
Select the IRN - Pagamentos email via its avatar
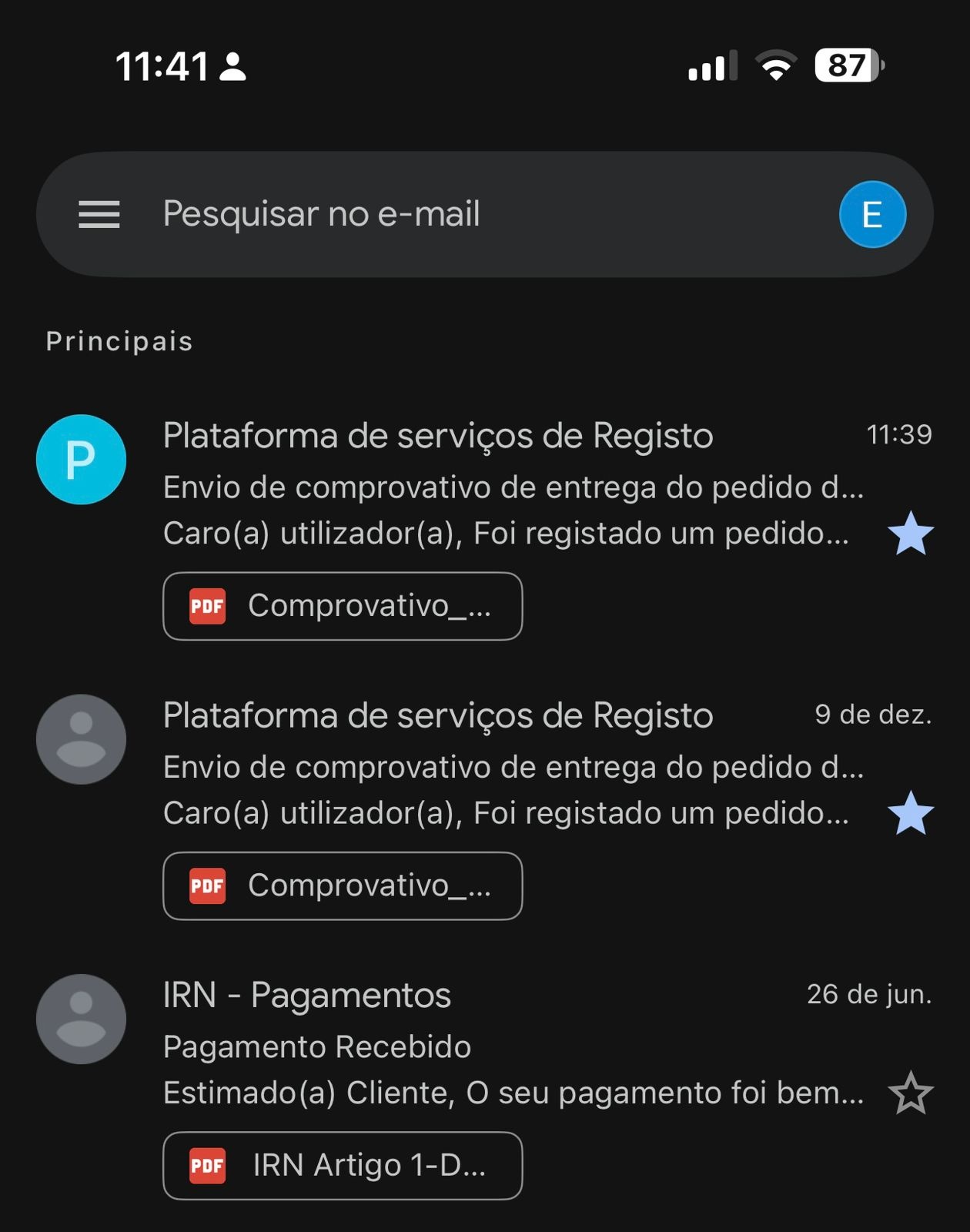click(81, 1019)
